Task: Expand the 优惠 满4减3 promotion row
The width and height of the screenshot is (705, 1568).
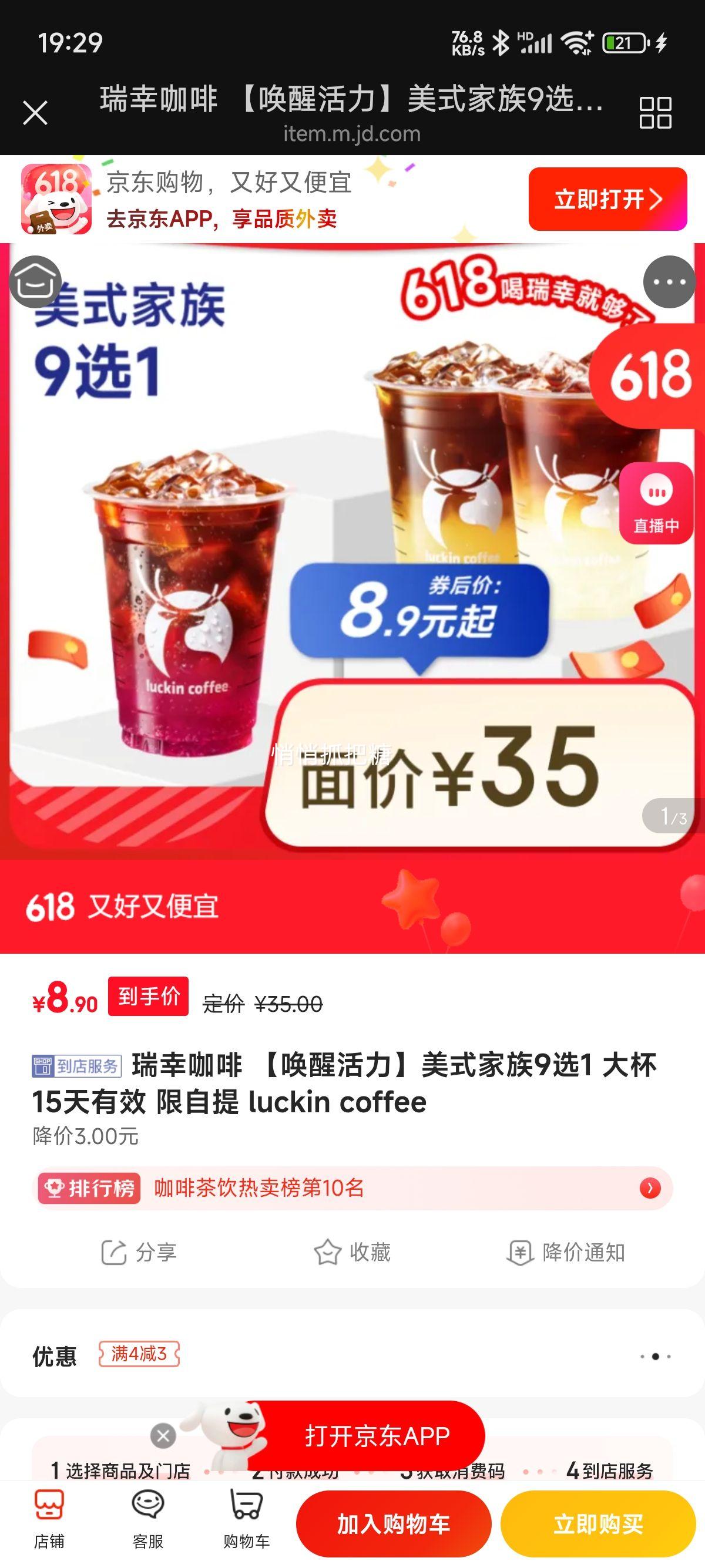Action: [x=352, y=1355]
